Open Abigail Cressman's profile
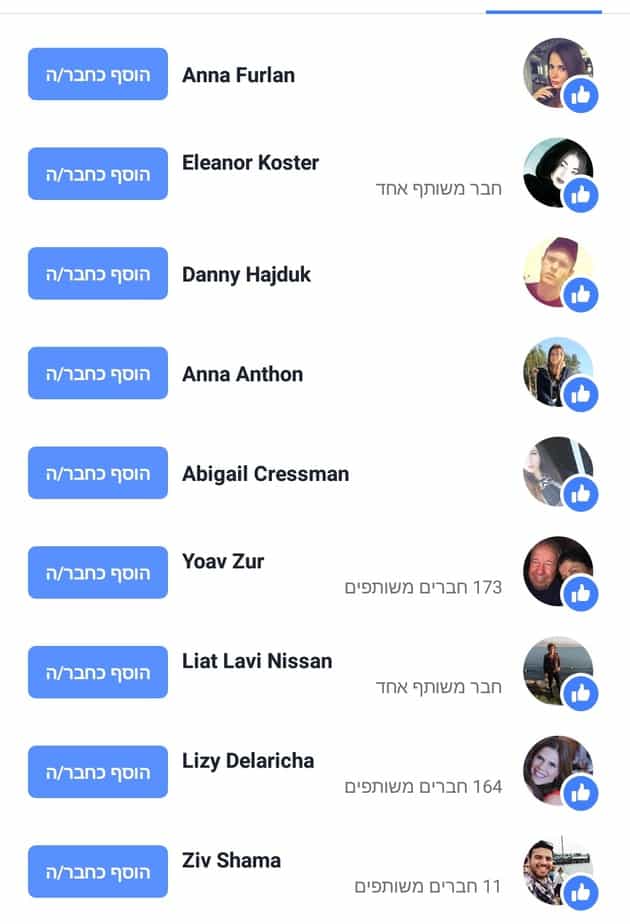The height and width of the screenshot is (924, 630). [265, 474]
